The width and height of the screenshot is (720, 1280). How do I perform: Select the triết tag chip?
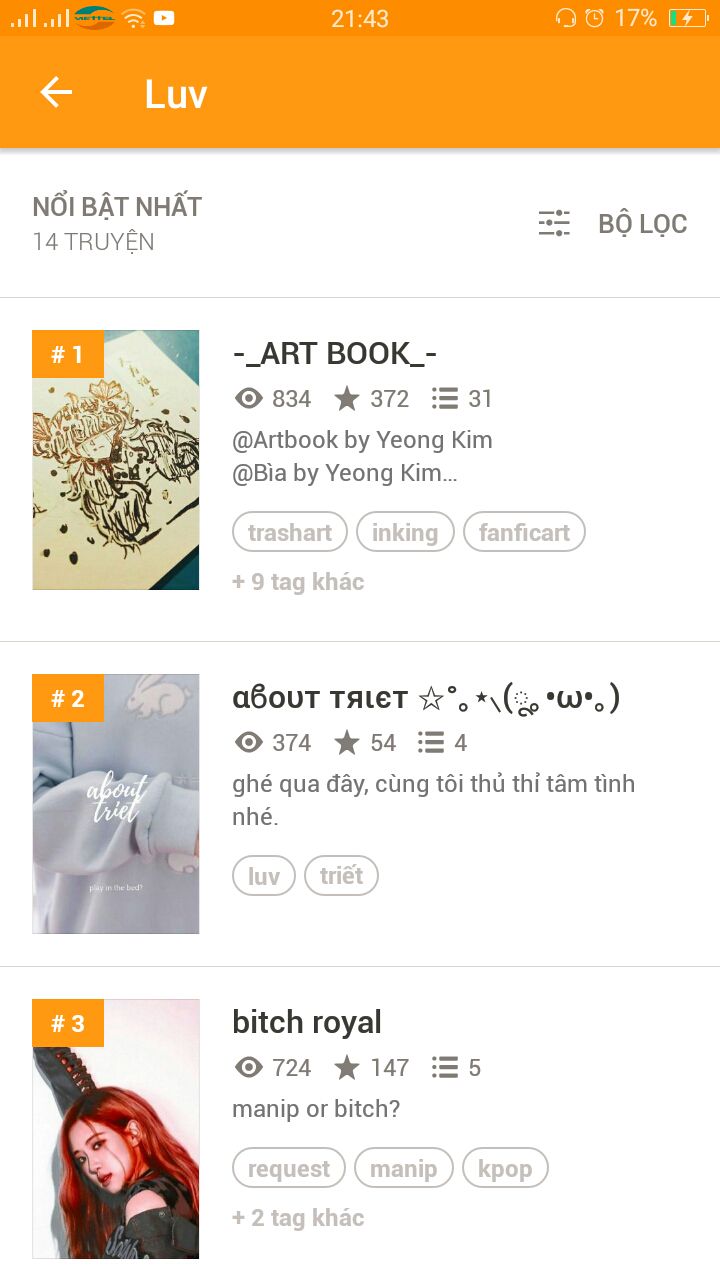pyautogui.click(x=341, y=876)
